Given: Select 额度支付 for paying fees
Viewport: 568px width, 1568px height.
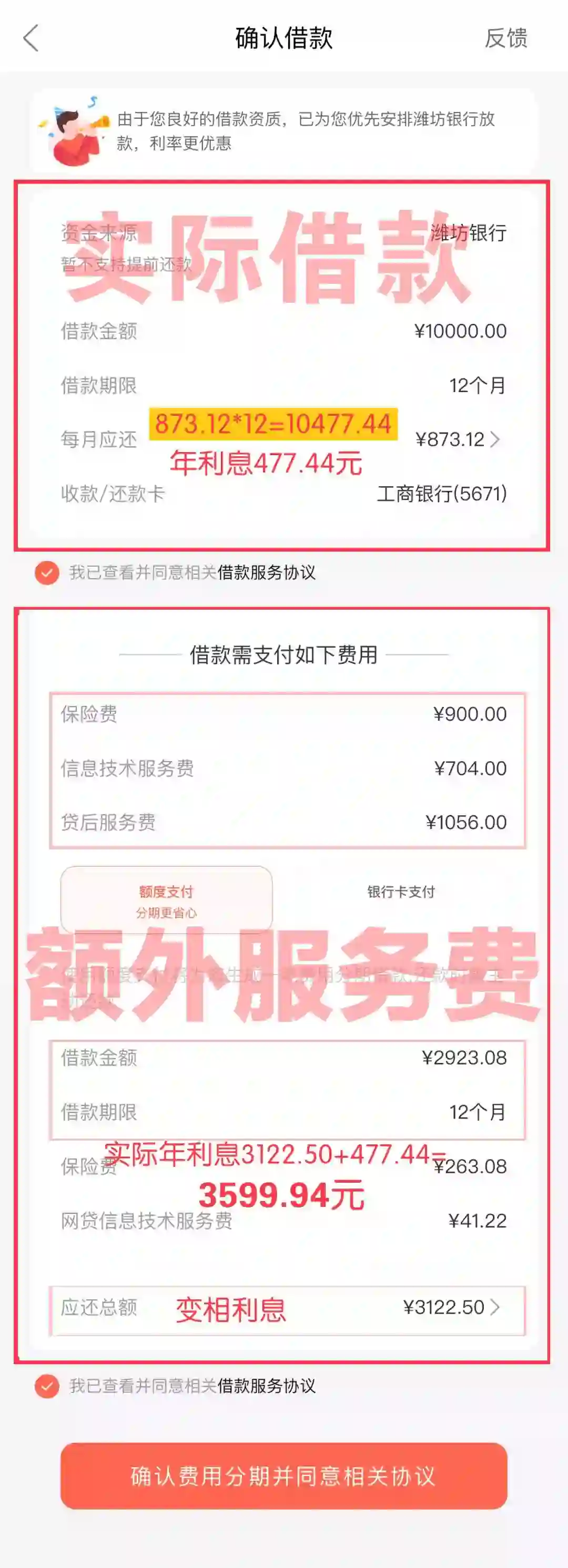Looking at the screenshot, I should [166, 900].
